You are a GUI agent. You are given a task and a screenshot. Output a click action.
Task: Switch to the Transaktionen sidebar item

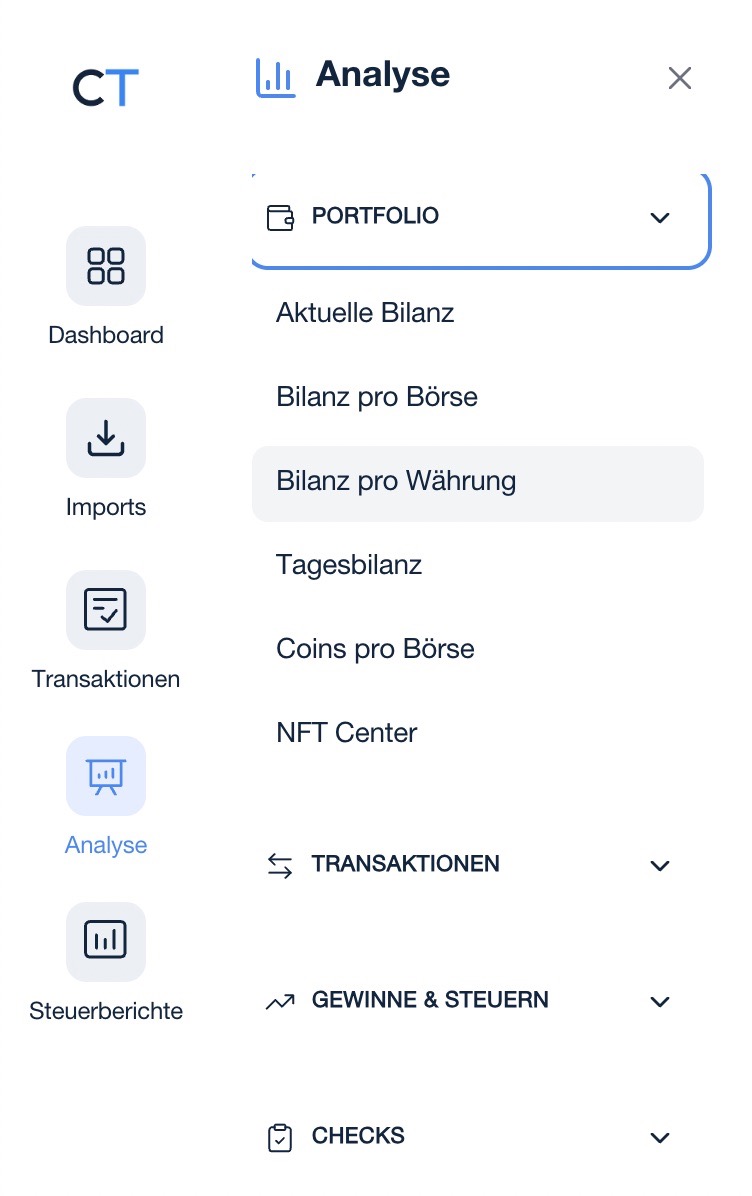coord(106,611)
